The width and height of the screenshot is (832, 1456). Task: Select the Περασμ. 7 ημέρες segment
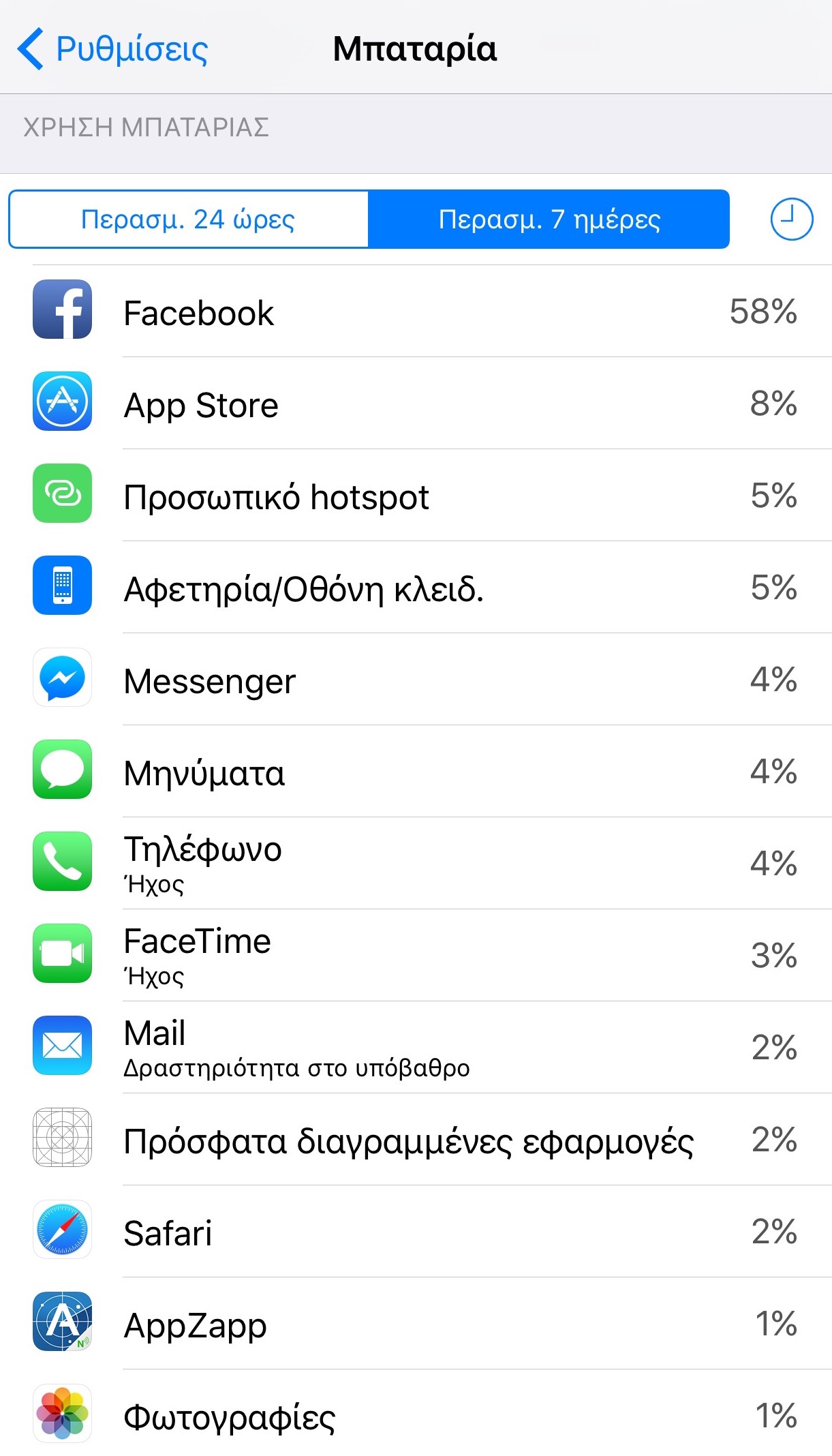[x=549, y=219]
